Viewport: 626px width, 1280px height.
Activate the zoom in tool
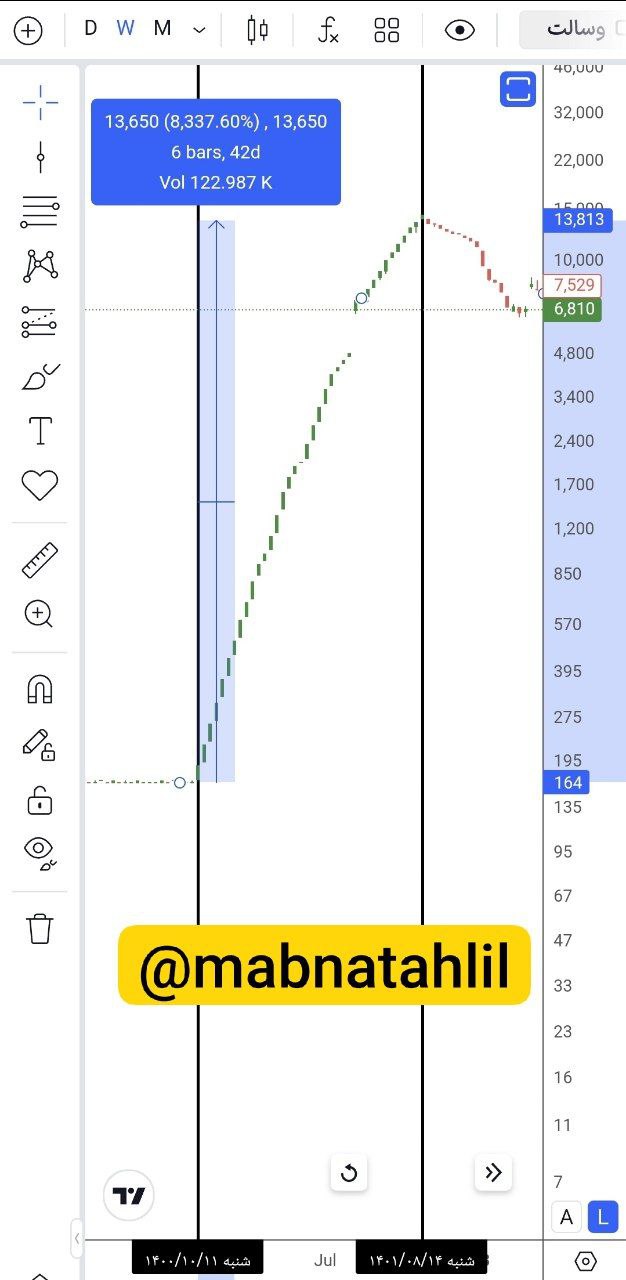point(39,614)
